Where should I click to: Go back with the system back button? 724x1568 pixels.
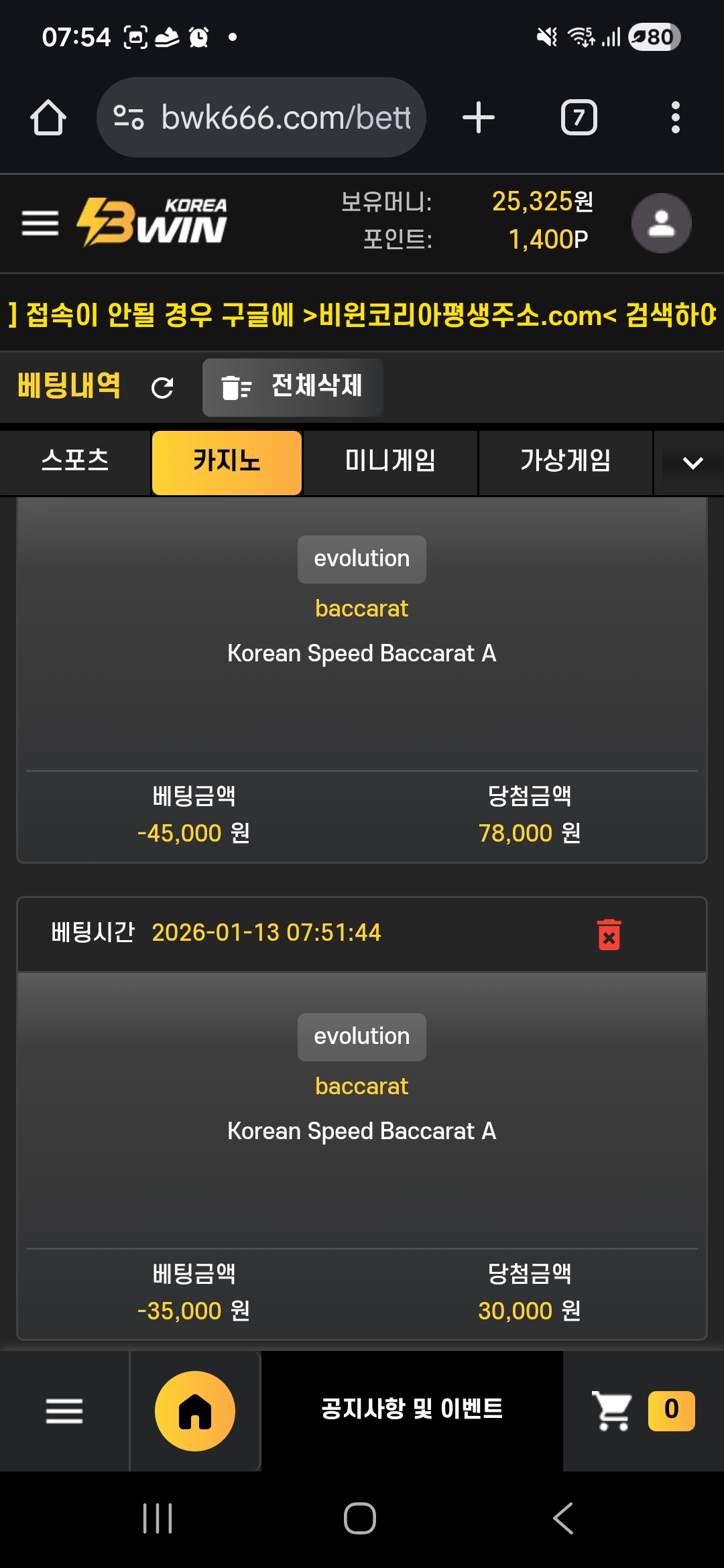pyautogui.click(x=563, y=1518)
